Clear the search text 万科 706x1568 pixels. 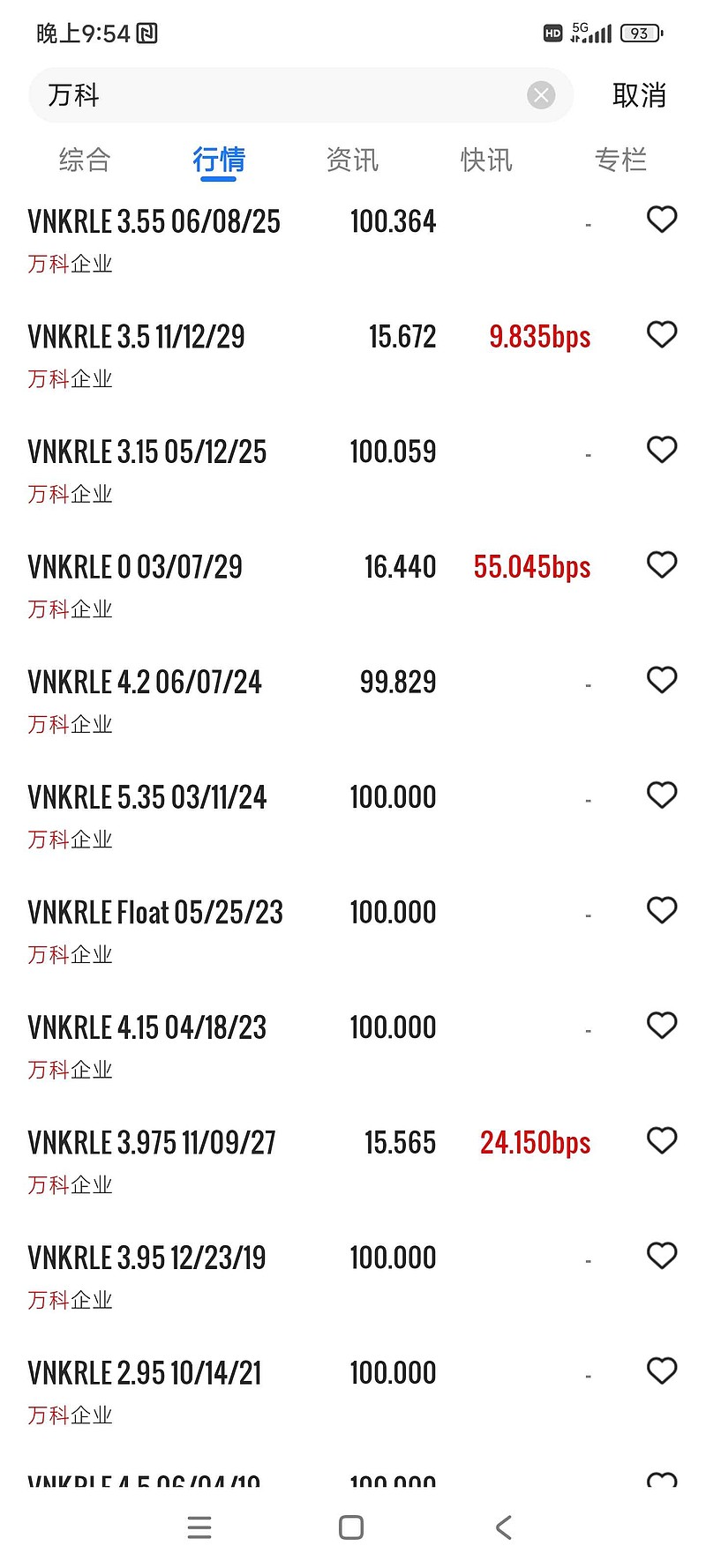pyautogui.click(x=541, y=94)
